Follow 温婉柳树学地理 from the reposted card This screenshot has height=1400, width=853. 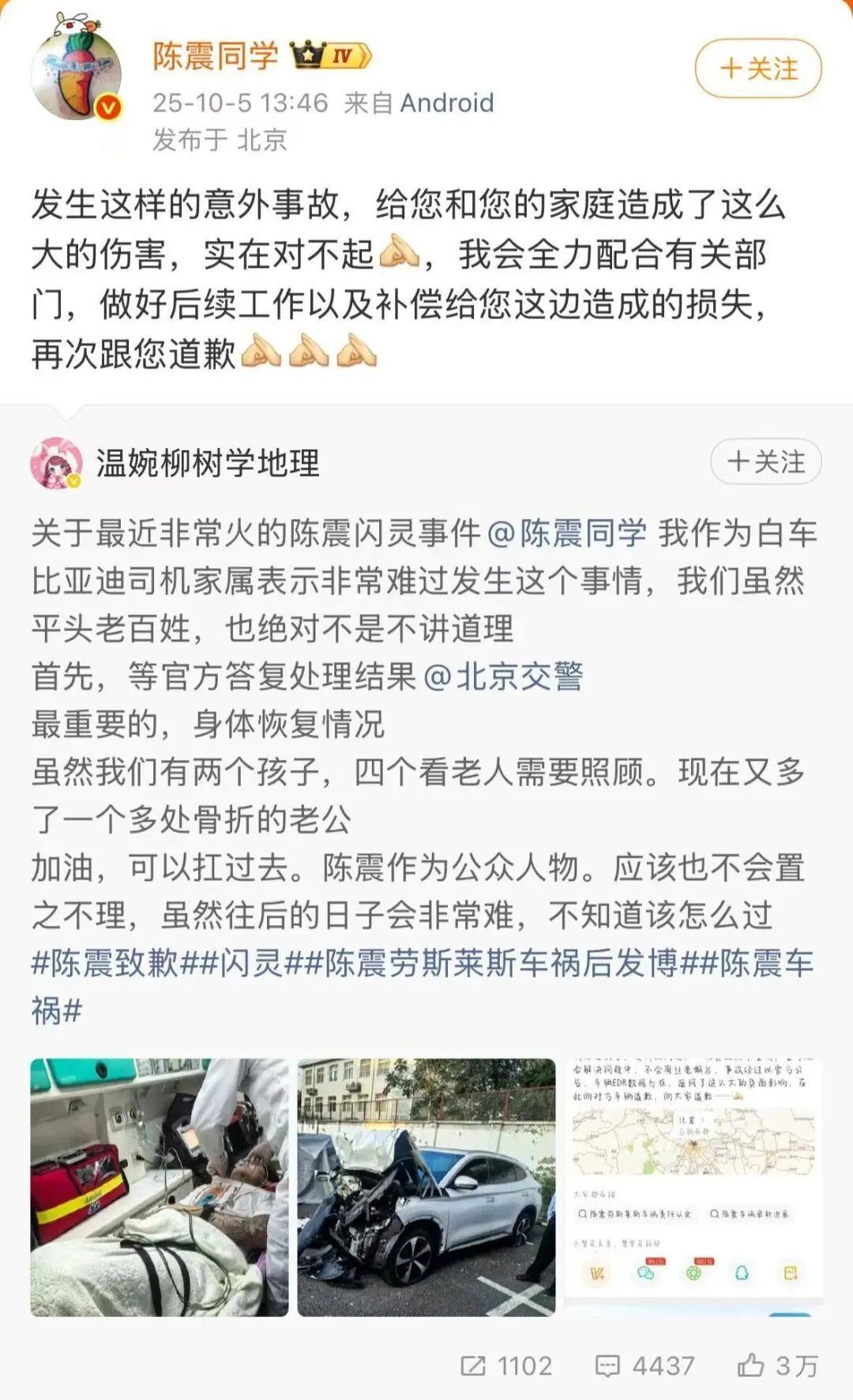765,462
